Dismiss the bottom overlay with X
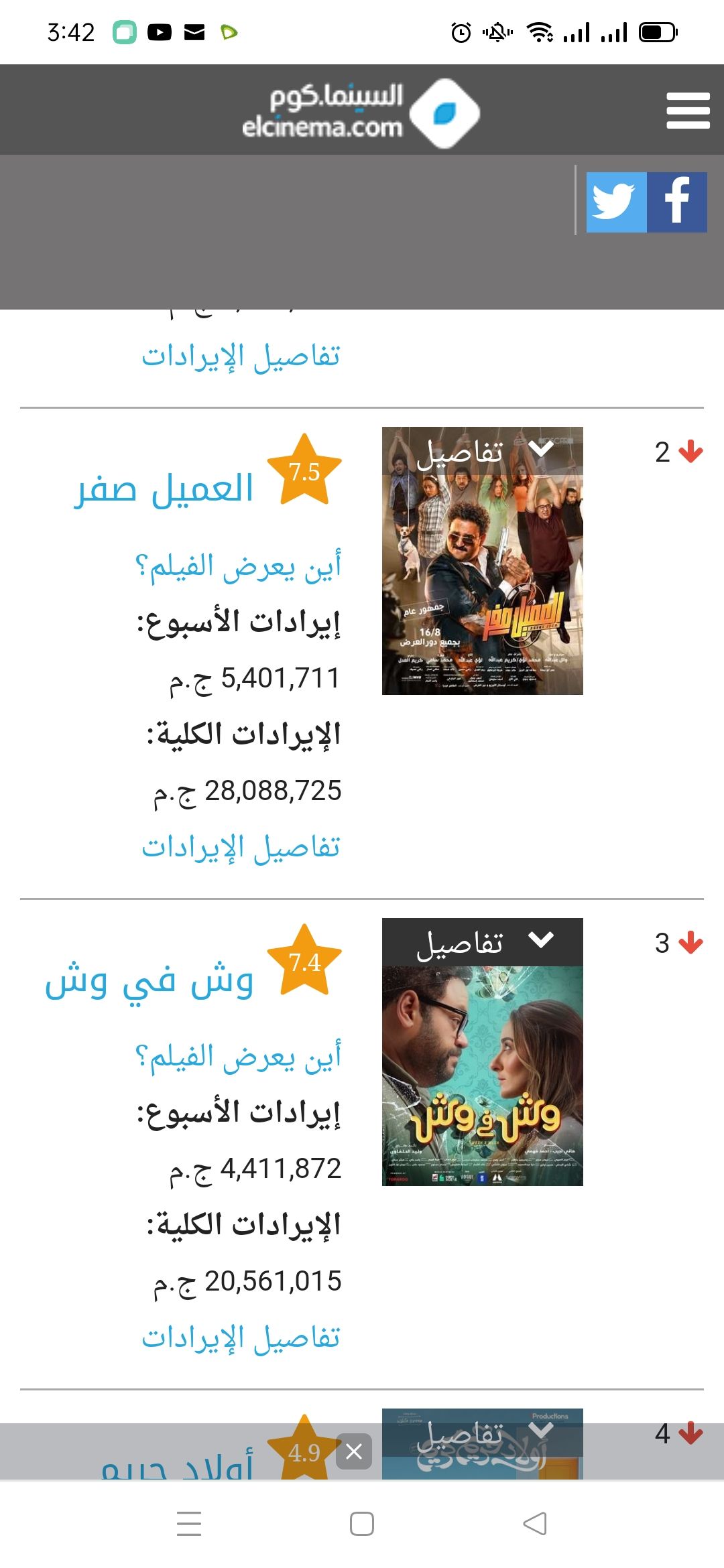 click(354, 1451)
